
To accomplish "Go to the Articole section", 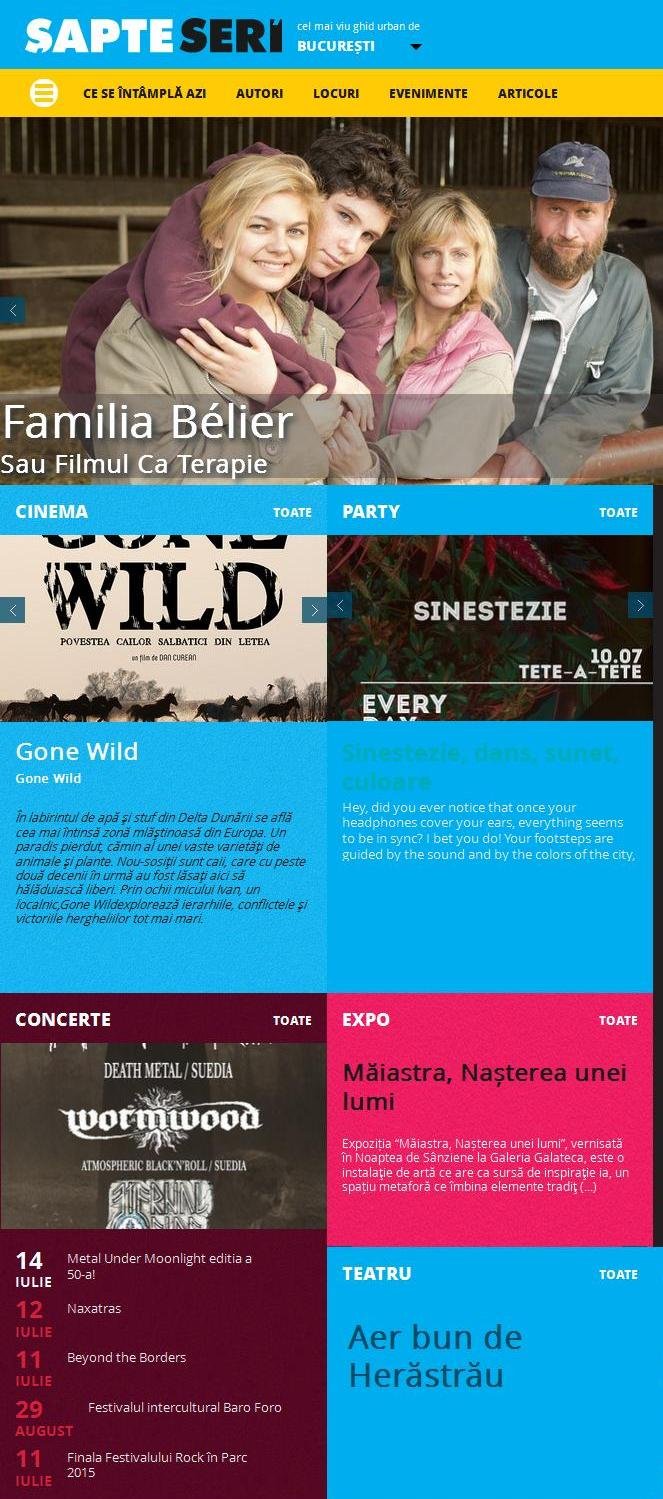I will [x=527, y=94].
